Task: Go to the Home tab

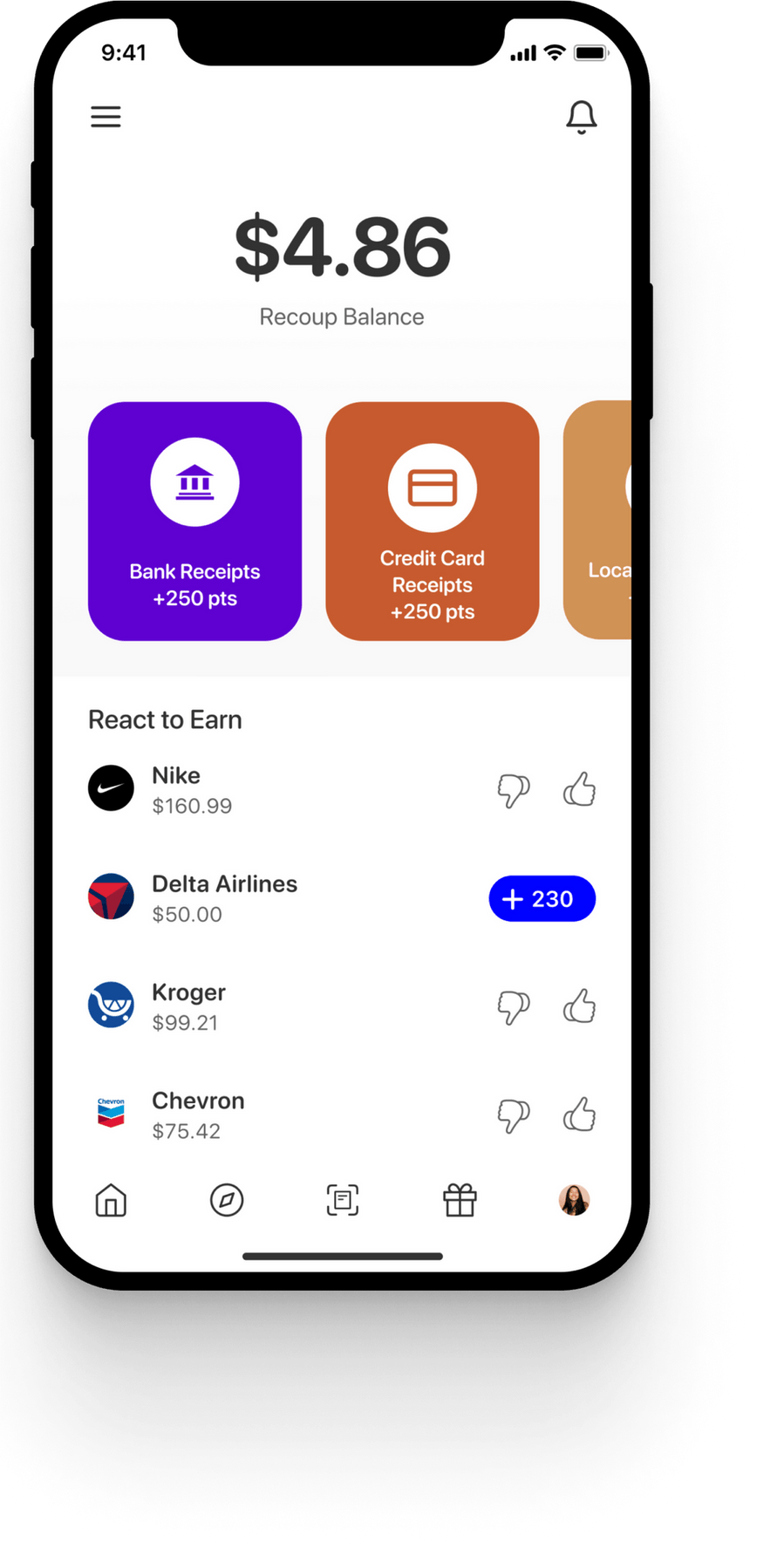Action: pyautogui.click(x=111, y=1200)
